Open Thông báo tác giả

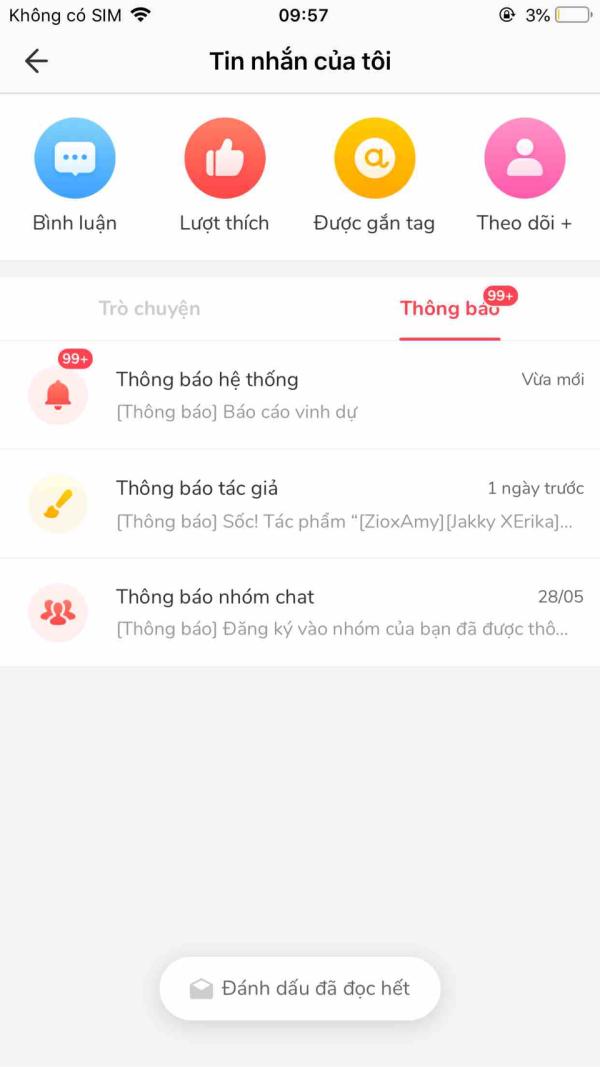[x=300, y=504]
